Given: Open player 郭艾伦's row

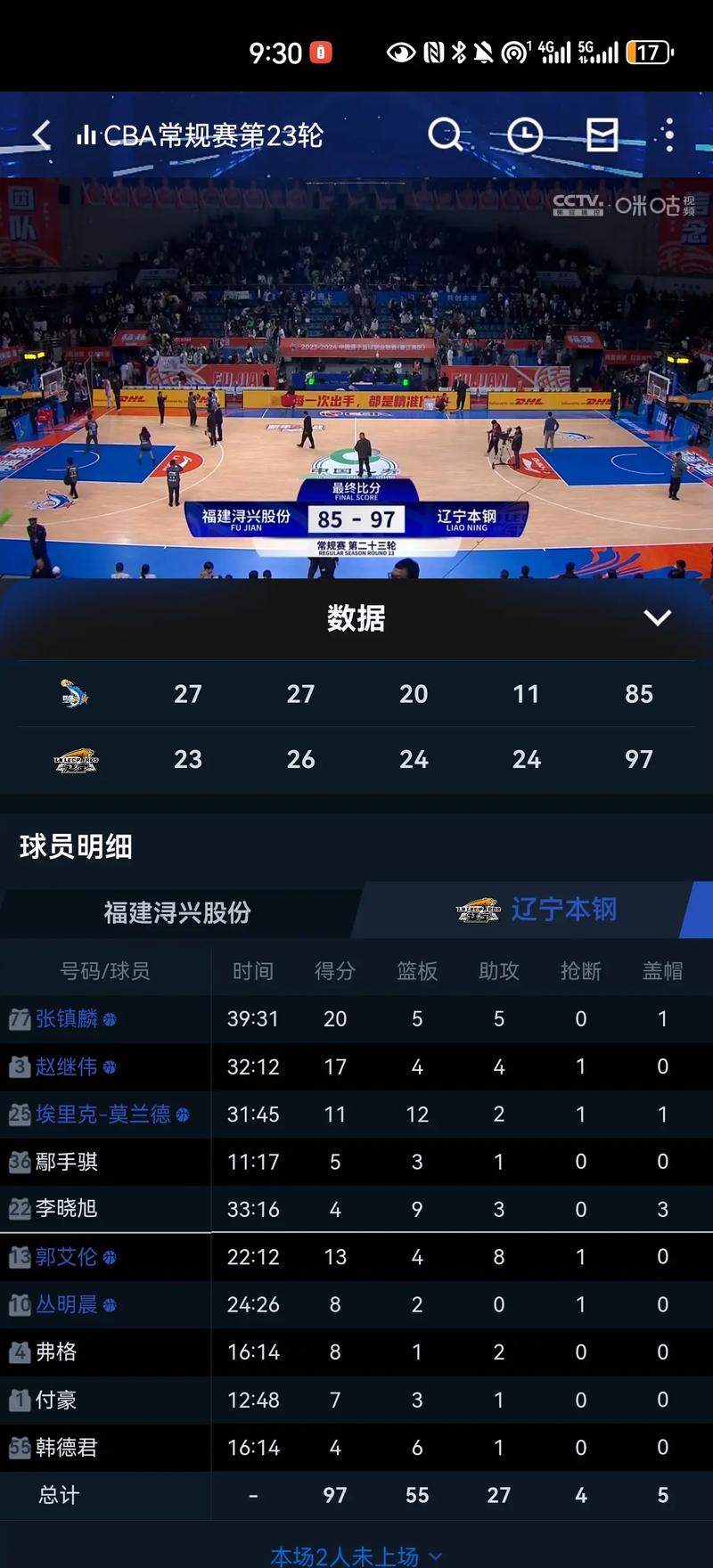Looking at the screenshot, I should tap(68, 1257).
